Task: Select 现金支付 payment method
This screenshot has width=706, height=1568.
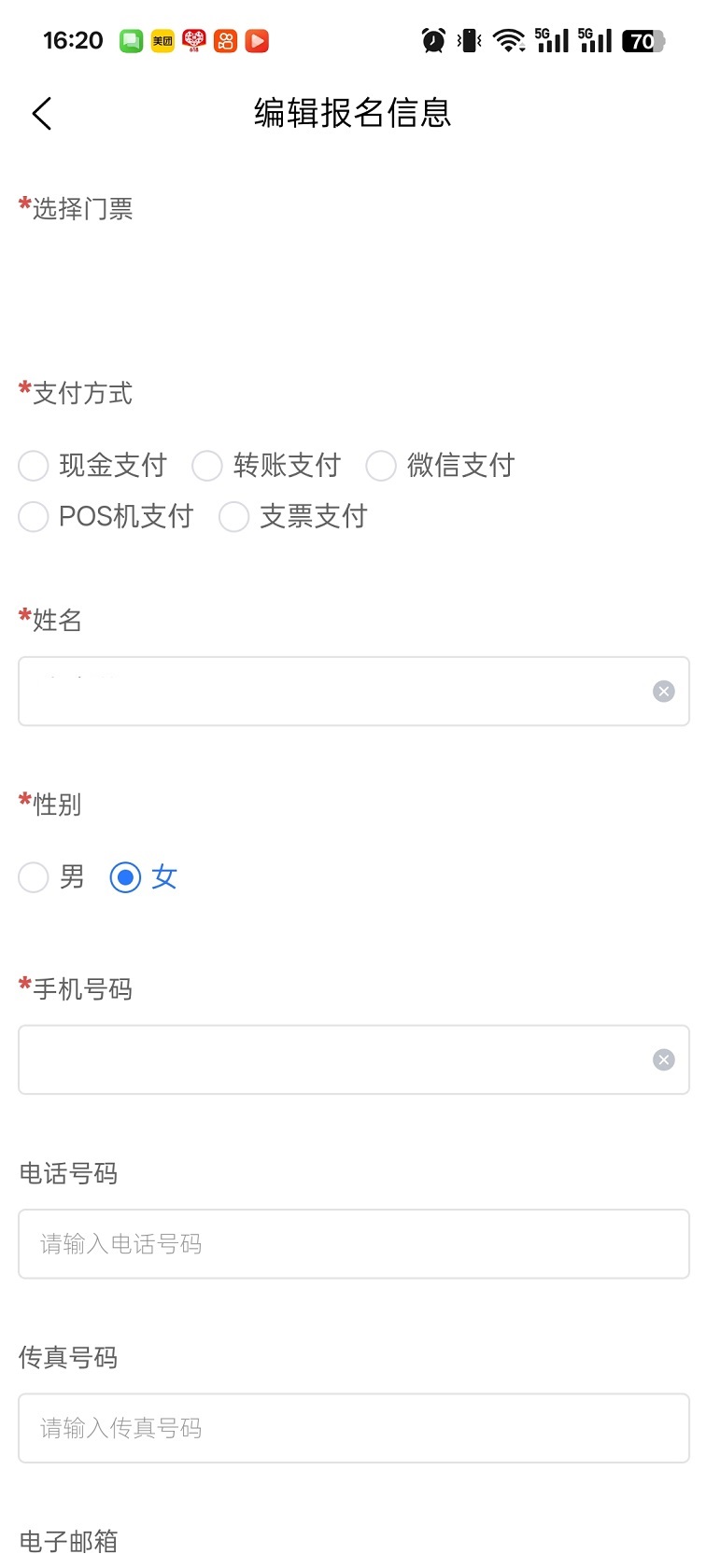Action: [x=33, y=465]
